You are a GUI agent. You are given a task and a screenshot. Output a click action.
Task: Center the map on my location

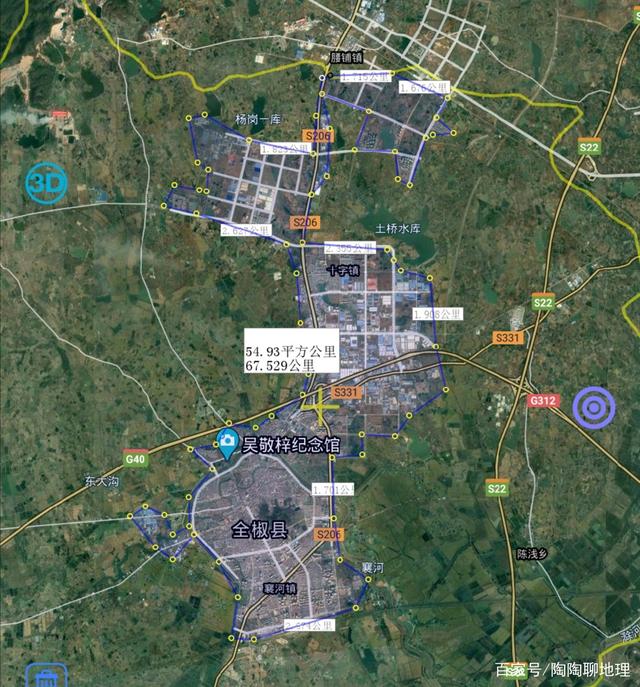click(594, 407)
